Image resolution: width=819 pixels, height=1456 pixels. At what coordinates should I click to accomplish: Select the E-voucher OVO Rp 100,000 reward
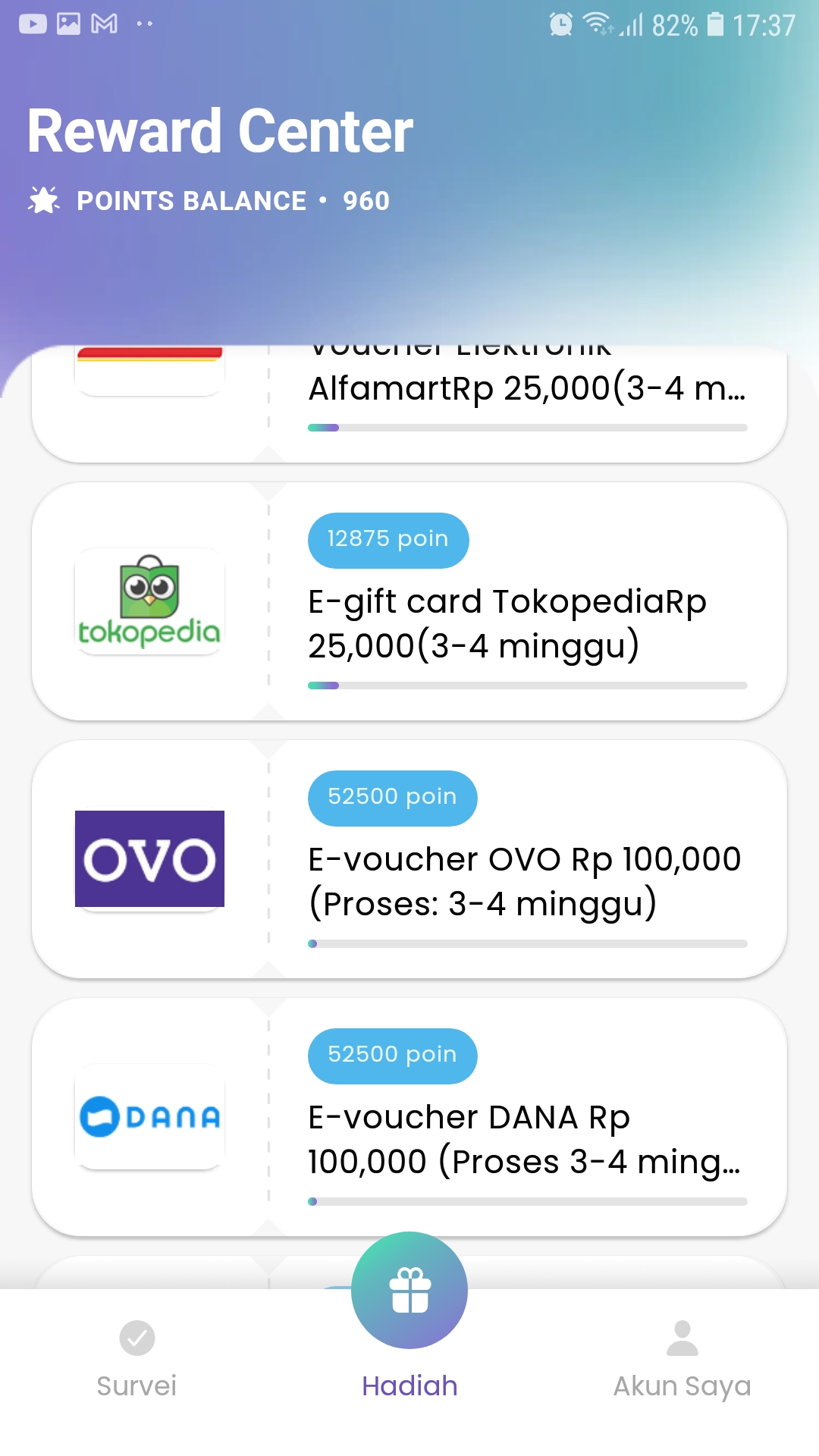pyautogui.click(x=409, y=859)
